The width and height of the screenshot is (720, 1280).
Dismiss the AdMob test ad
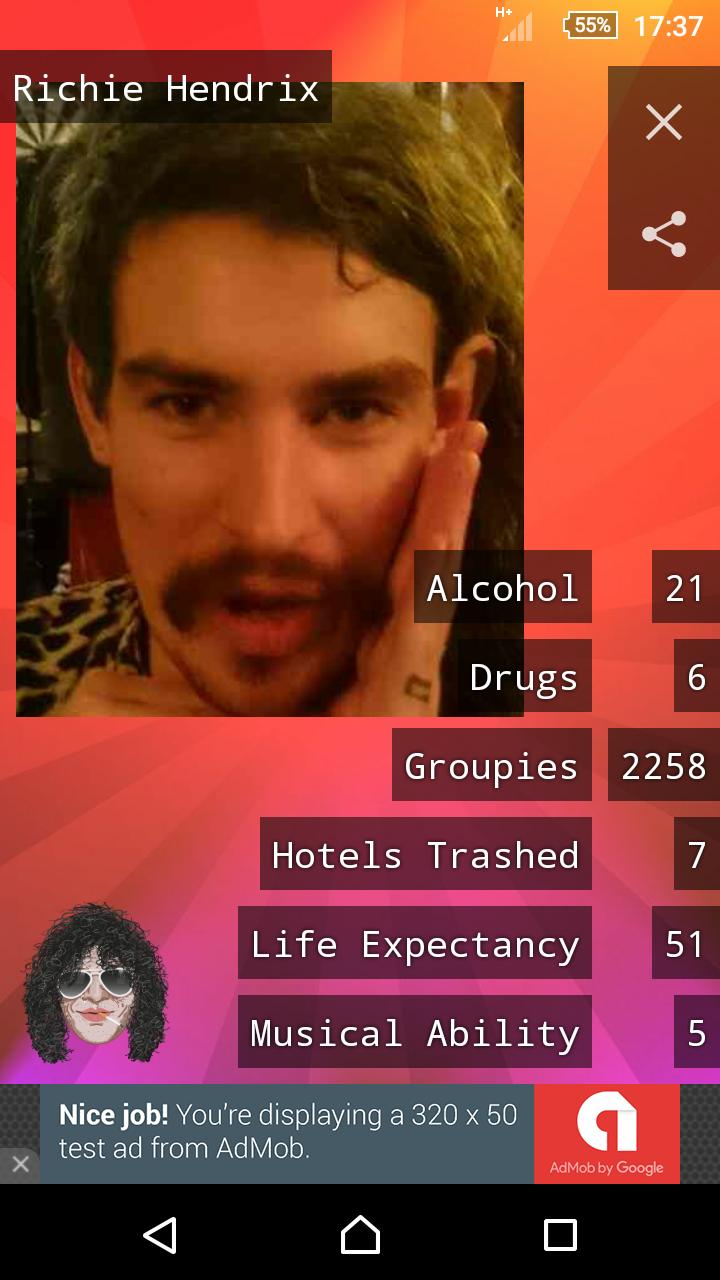(20, 1165)
